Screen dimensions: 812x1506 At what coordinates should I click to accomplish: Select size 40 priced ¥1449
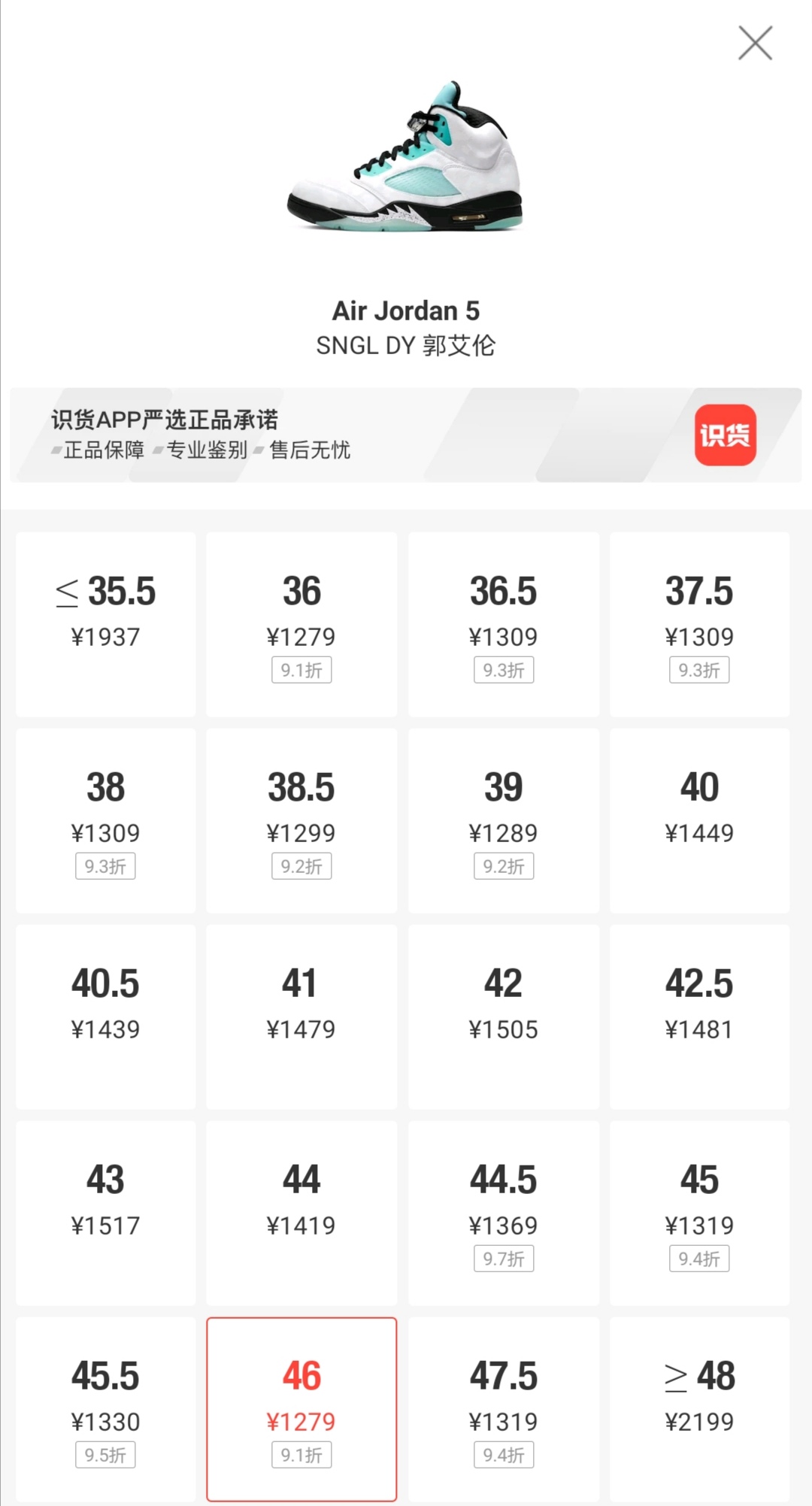pyautogui.click(x=699, y=820)
